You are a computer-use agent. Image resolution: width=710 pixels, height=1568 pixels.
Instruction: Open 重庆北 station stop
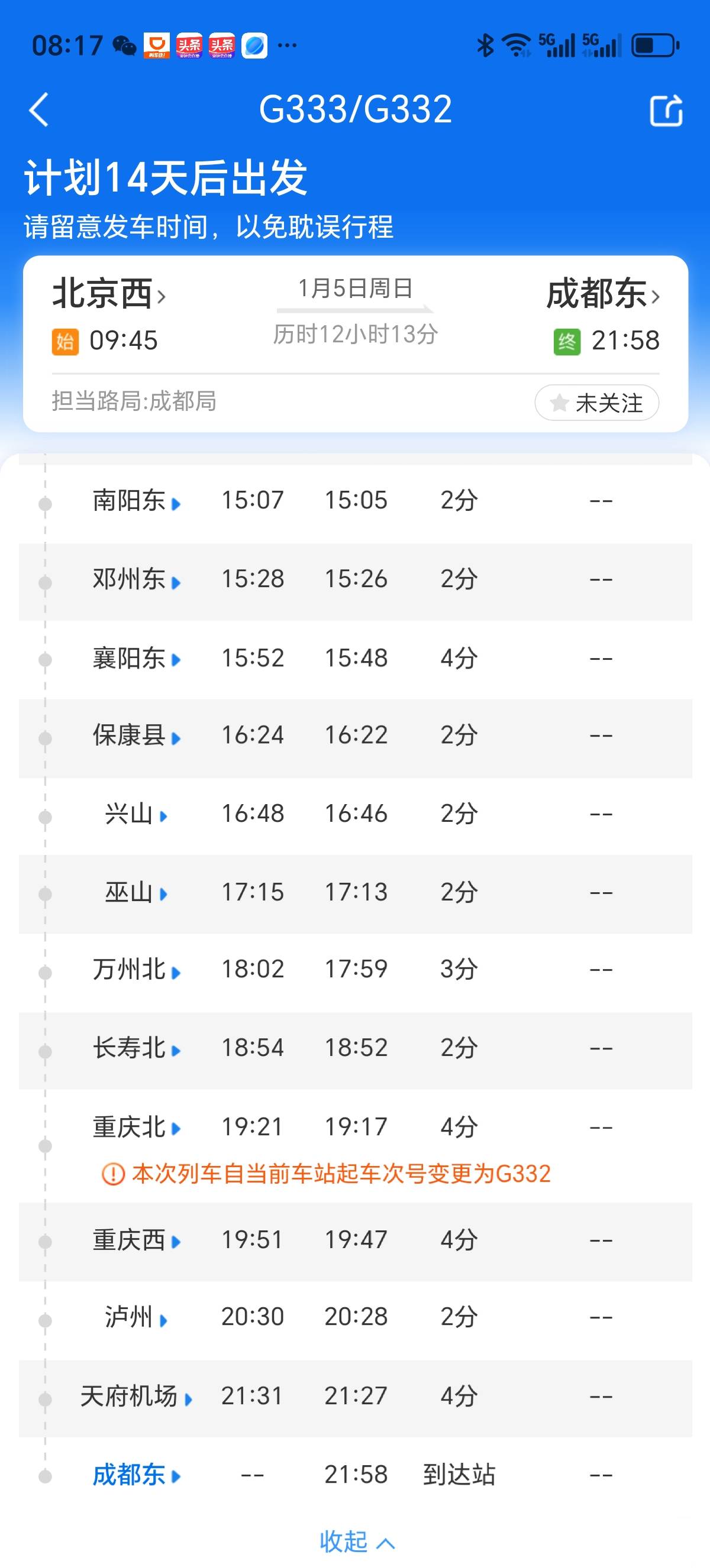[x=136, y=1128]
